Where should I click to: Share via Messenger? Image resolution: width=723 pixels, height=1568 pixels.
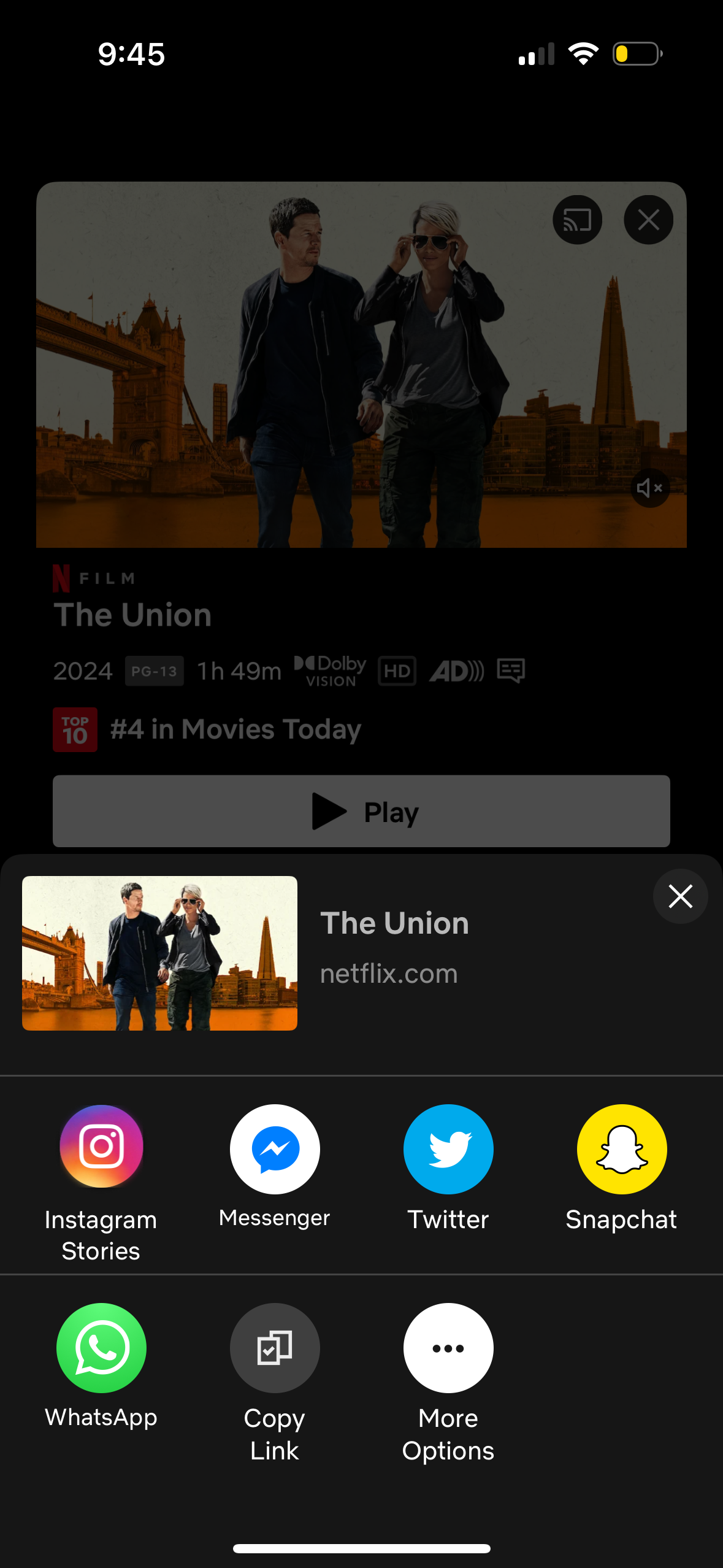coord(275,1148)
